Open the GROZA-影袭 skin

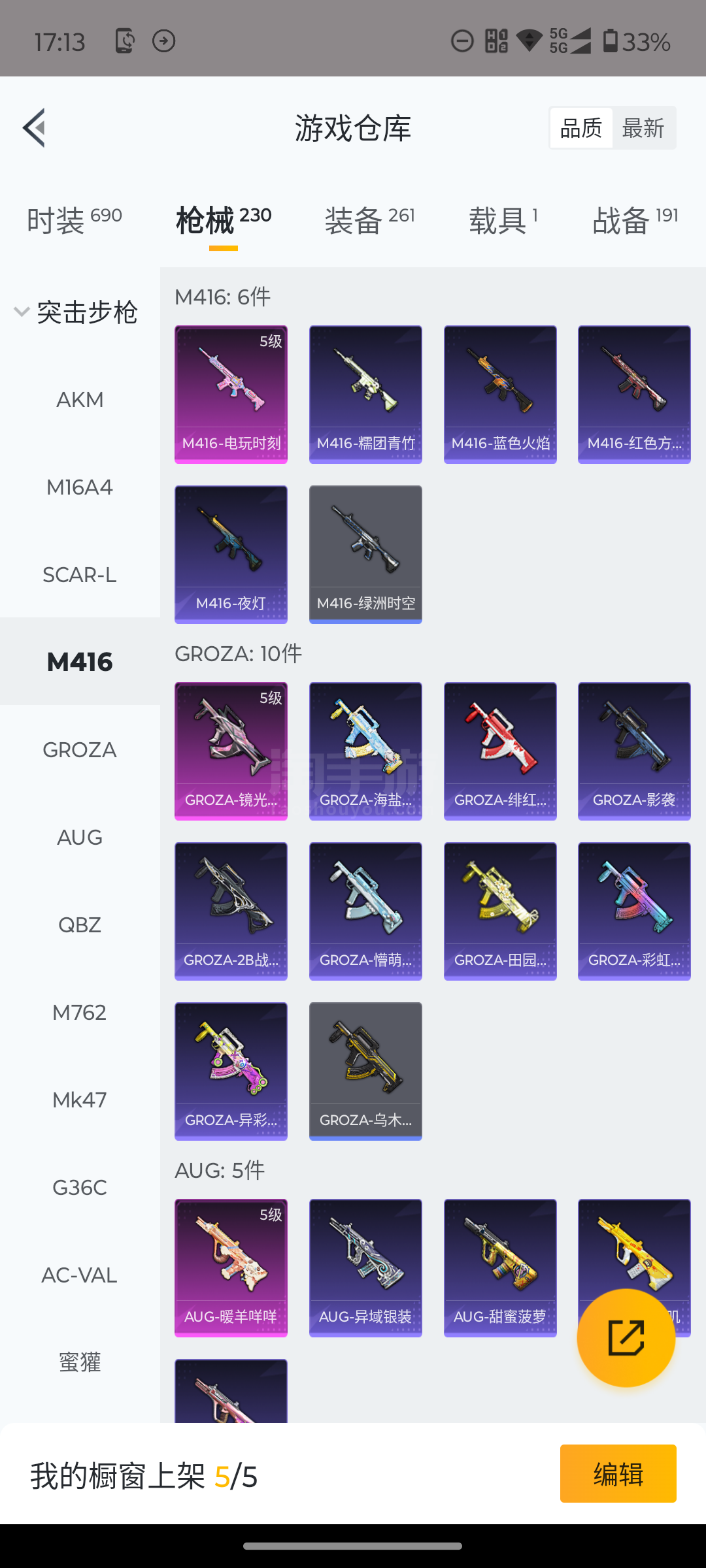[634, 751]
